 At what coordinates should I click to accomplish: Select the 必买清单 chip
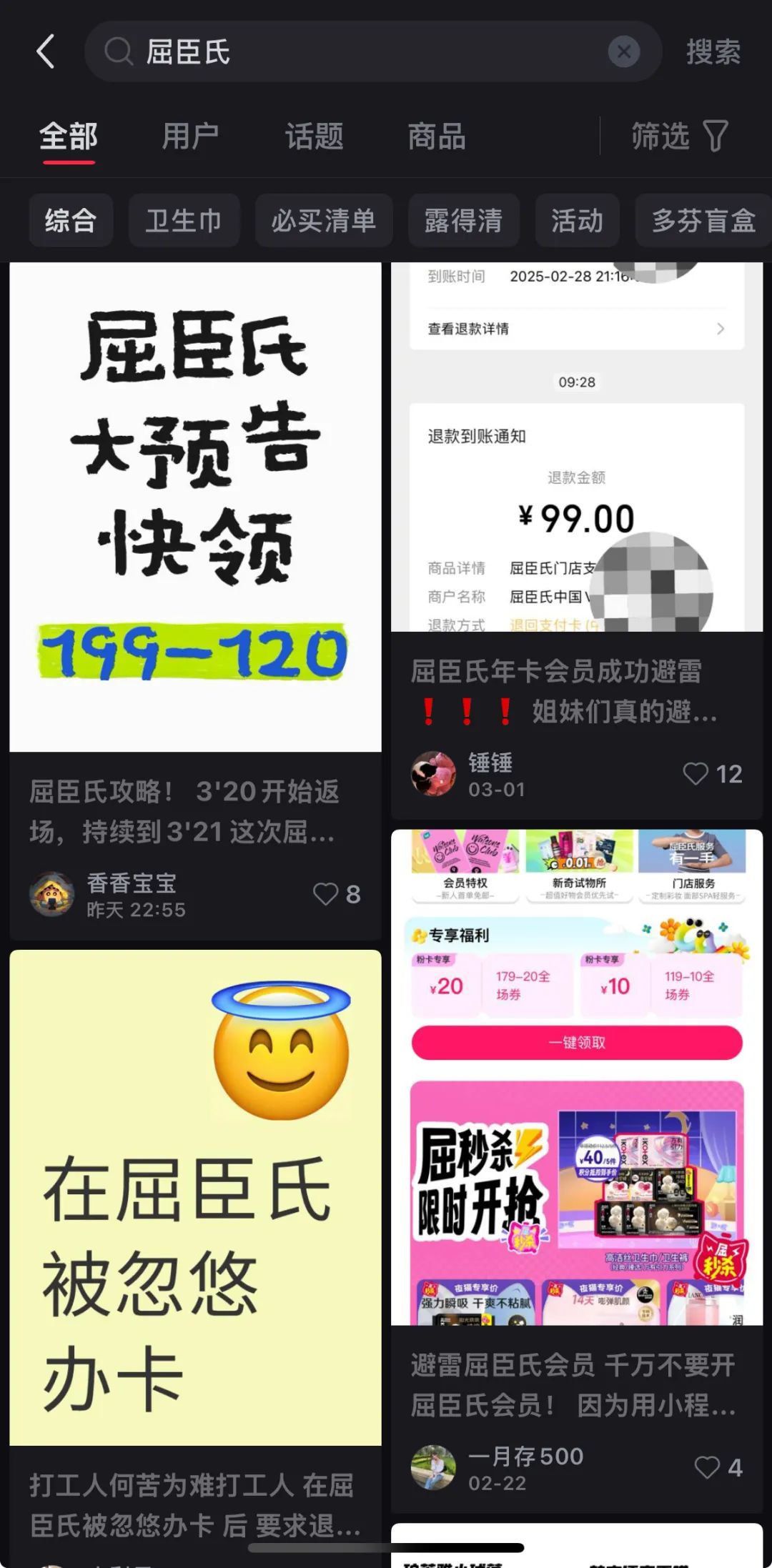324,220
